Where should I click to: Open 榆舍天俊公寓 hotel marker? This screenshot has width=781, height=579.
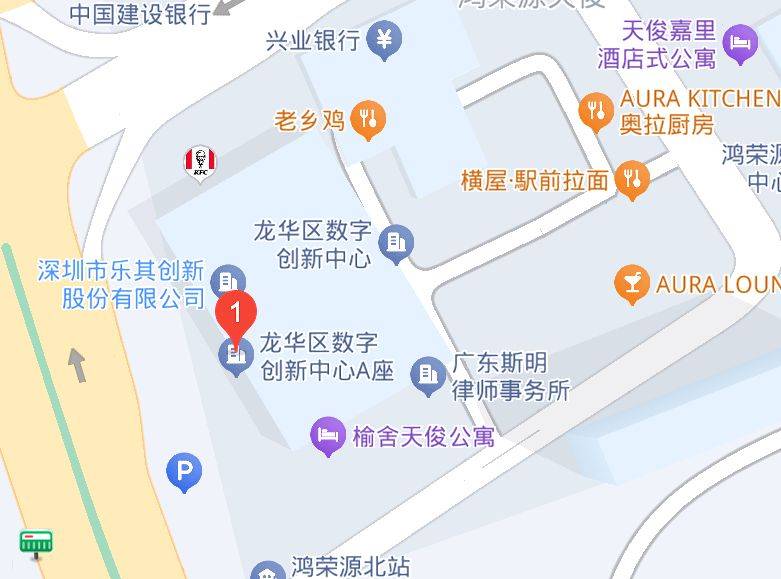click(x=327, y=436)
